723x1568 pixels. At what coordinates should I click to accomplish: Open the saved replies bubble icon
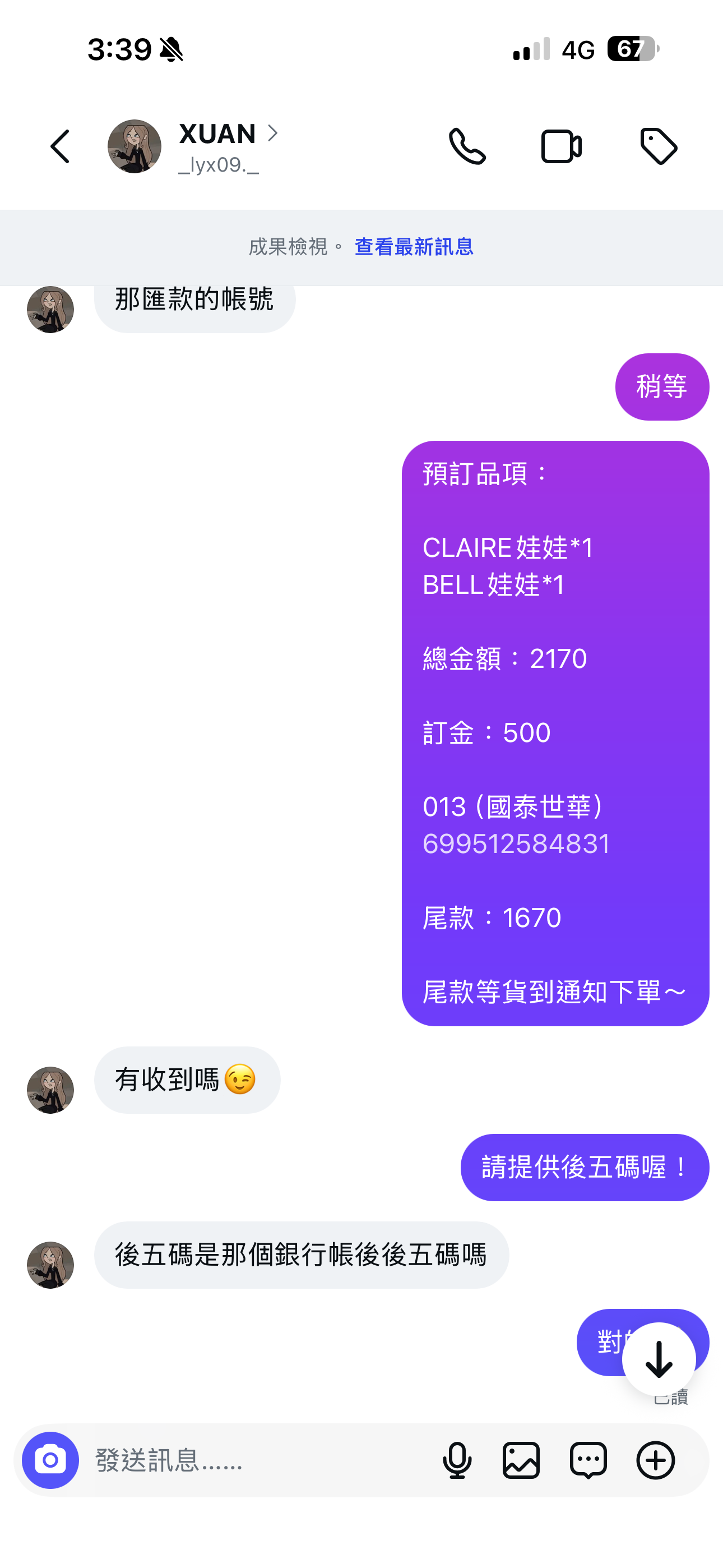click(x=588, y=1460)
